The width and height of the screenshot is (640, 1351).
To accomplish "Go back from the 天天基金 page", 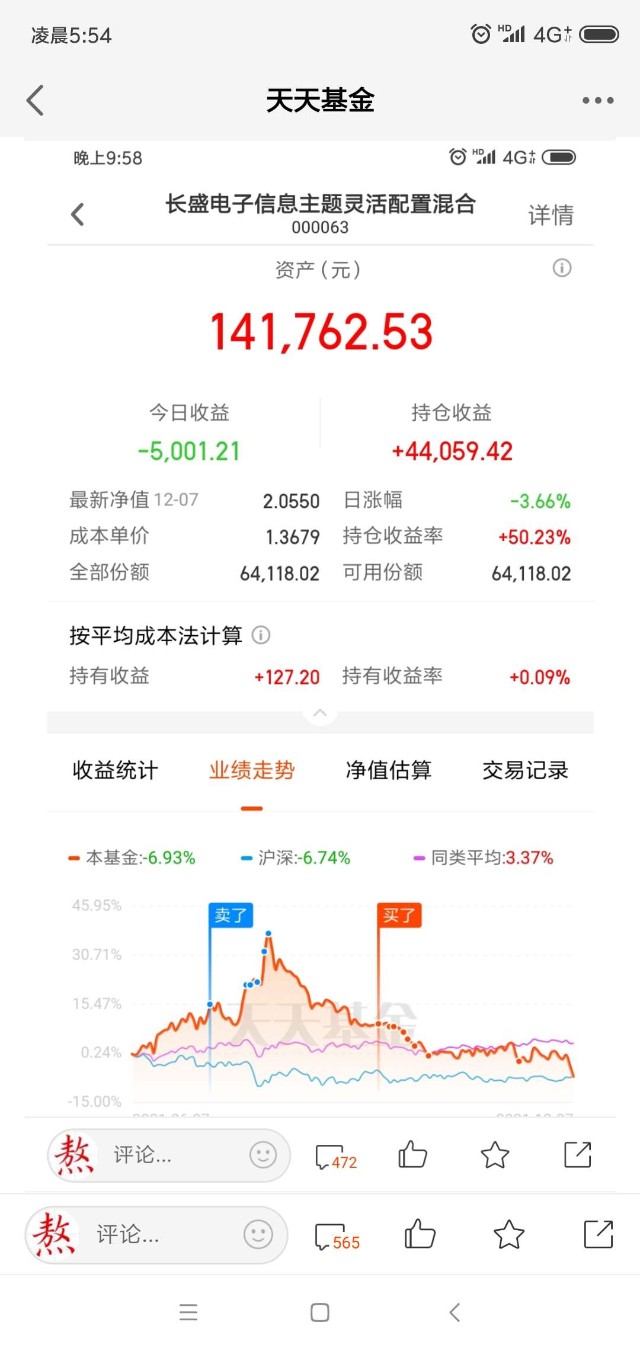I will (x=36, y=100).
